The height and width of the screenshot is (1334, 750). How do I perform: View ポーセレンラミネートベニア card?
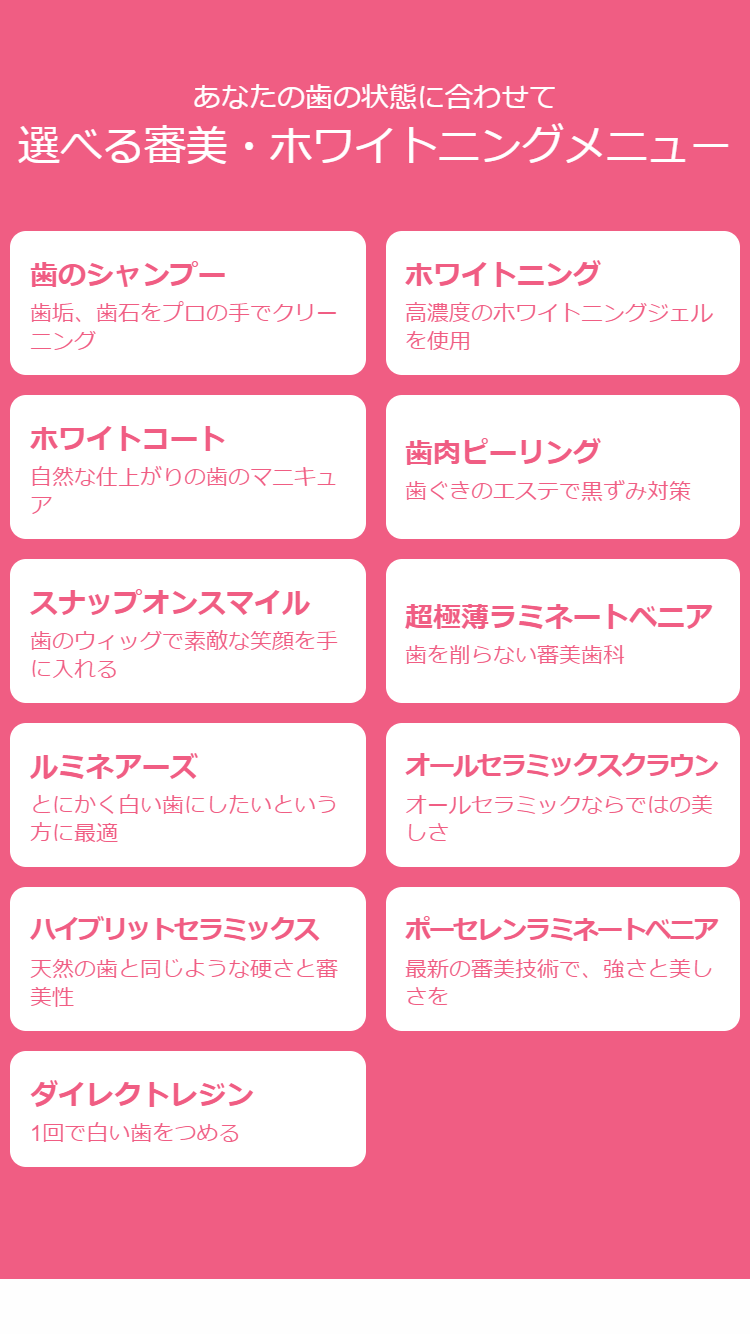pyautogui.click(x=563, y=959)
